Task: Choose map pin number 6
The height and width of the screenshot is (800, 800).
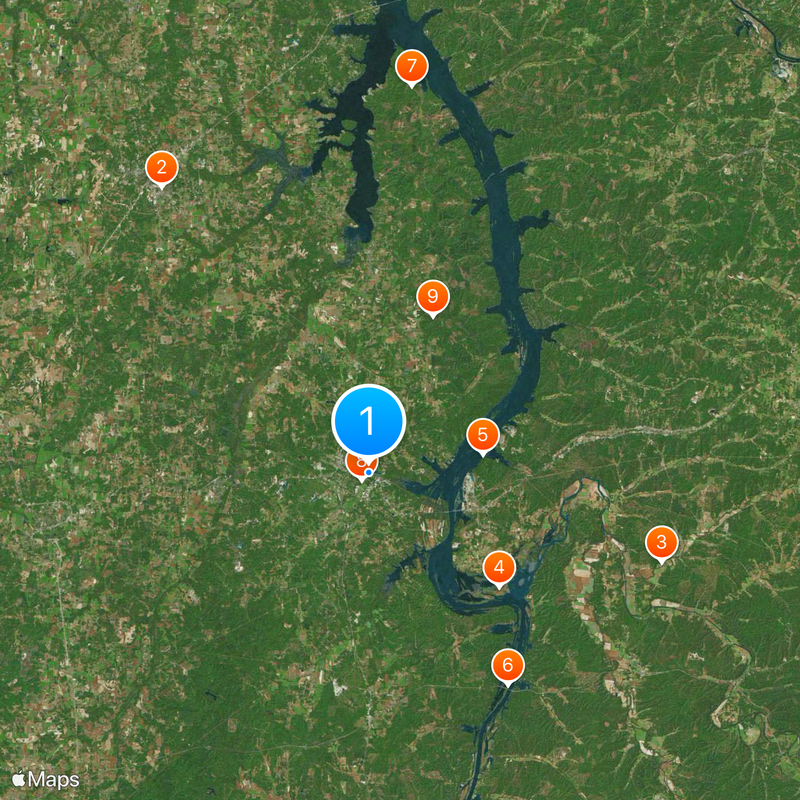Action: (x=508, y=664)
